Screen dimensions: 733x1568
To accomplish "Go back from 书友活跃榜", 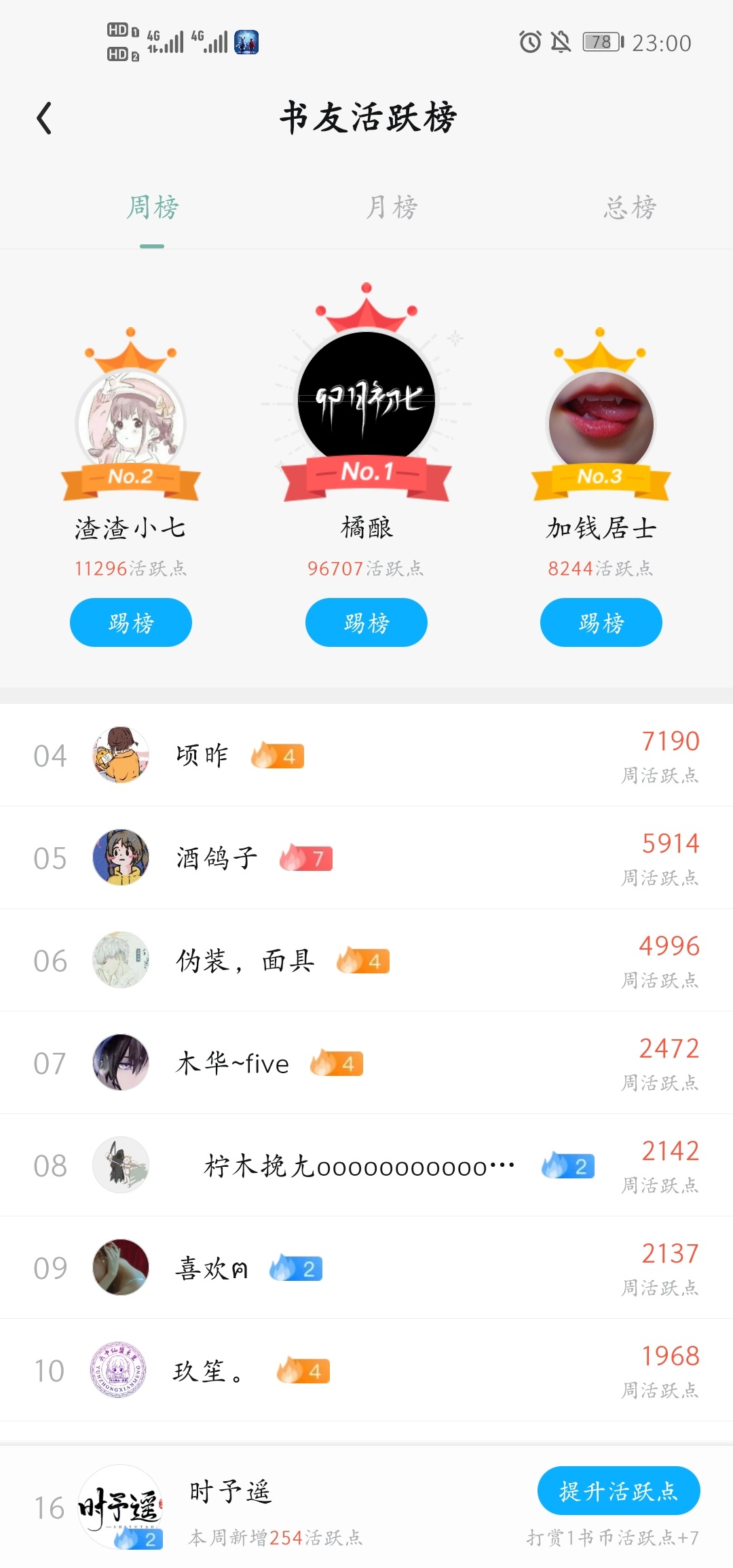I will point(45,118).
